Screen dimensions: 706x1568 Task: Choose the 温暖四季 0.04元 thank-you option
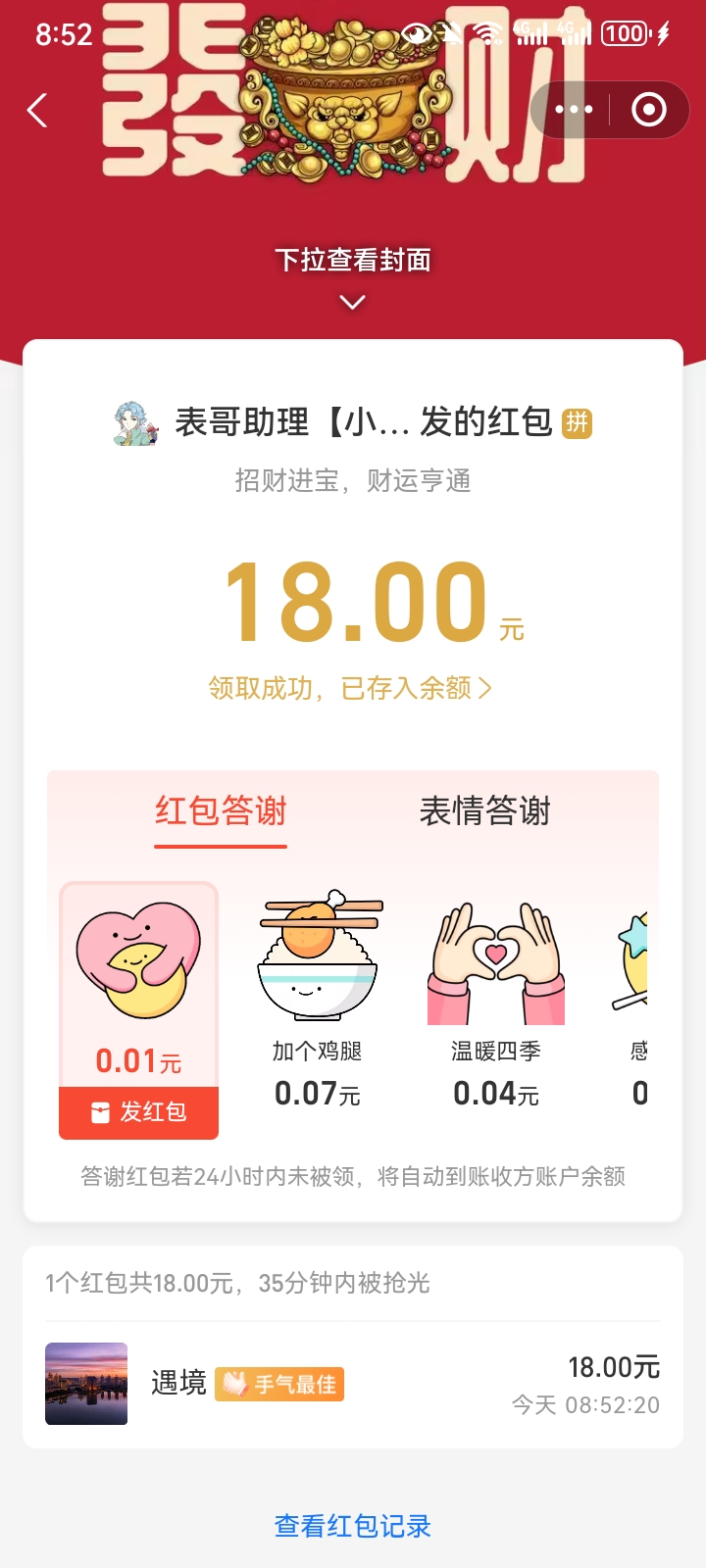point(496,1000)
